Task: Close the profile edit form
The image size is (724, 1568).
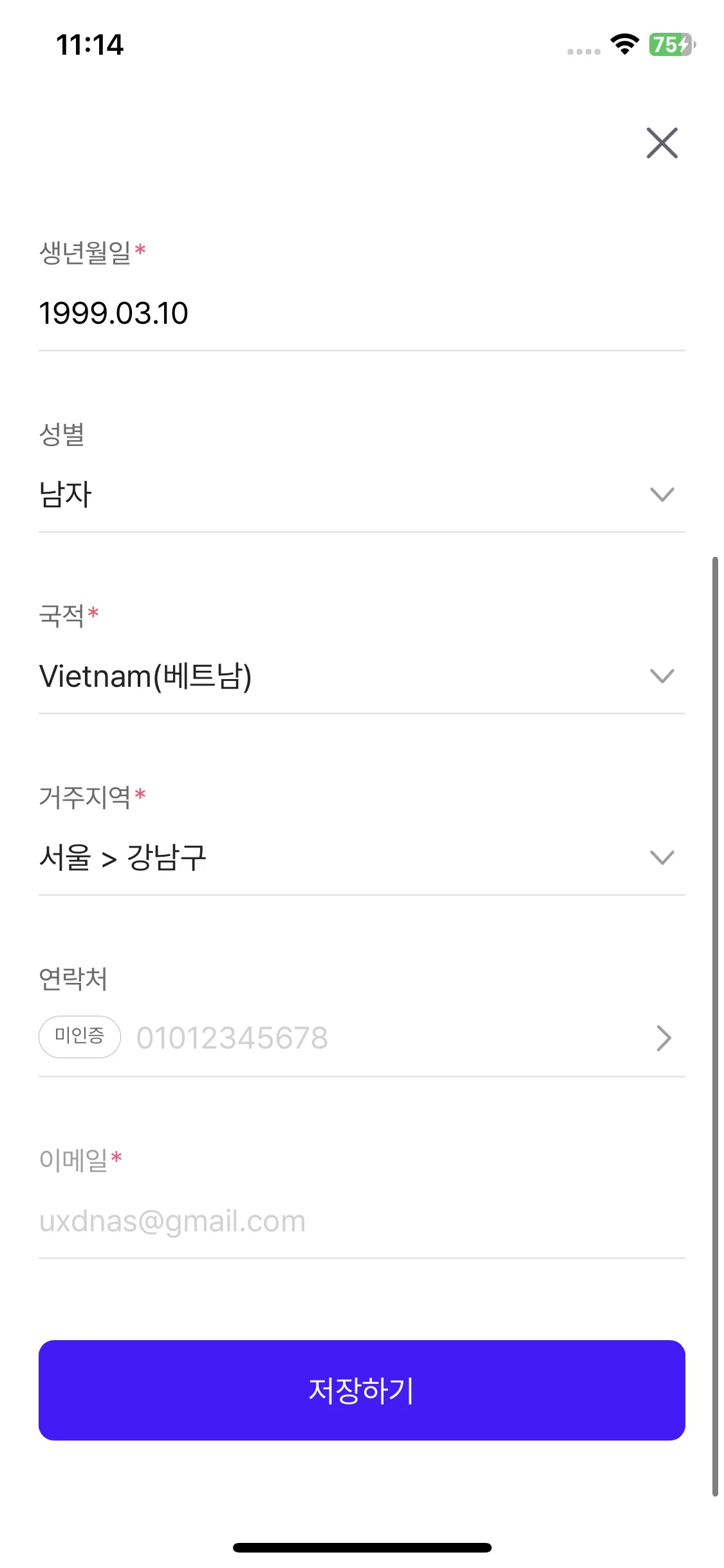Action: tap(662, 142)
